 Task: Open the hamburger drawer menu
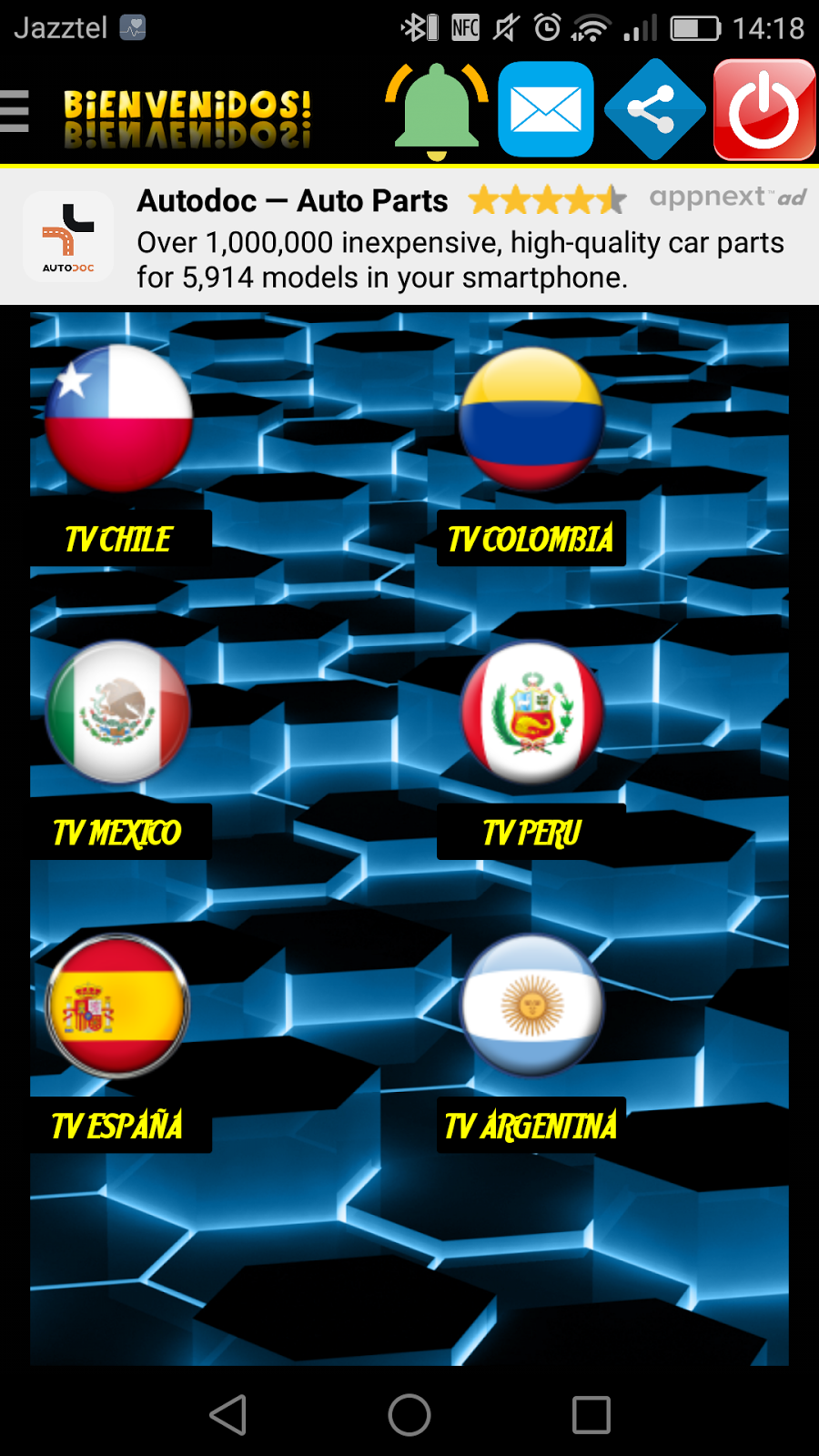[15, 112]
